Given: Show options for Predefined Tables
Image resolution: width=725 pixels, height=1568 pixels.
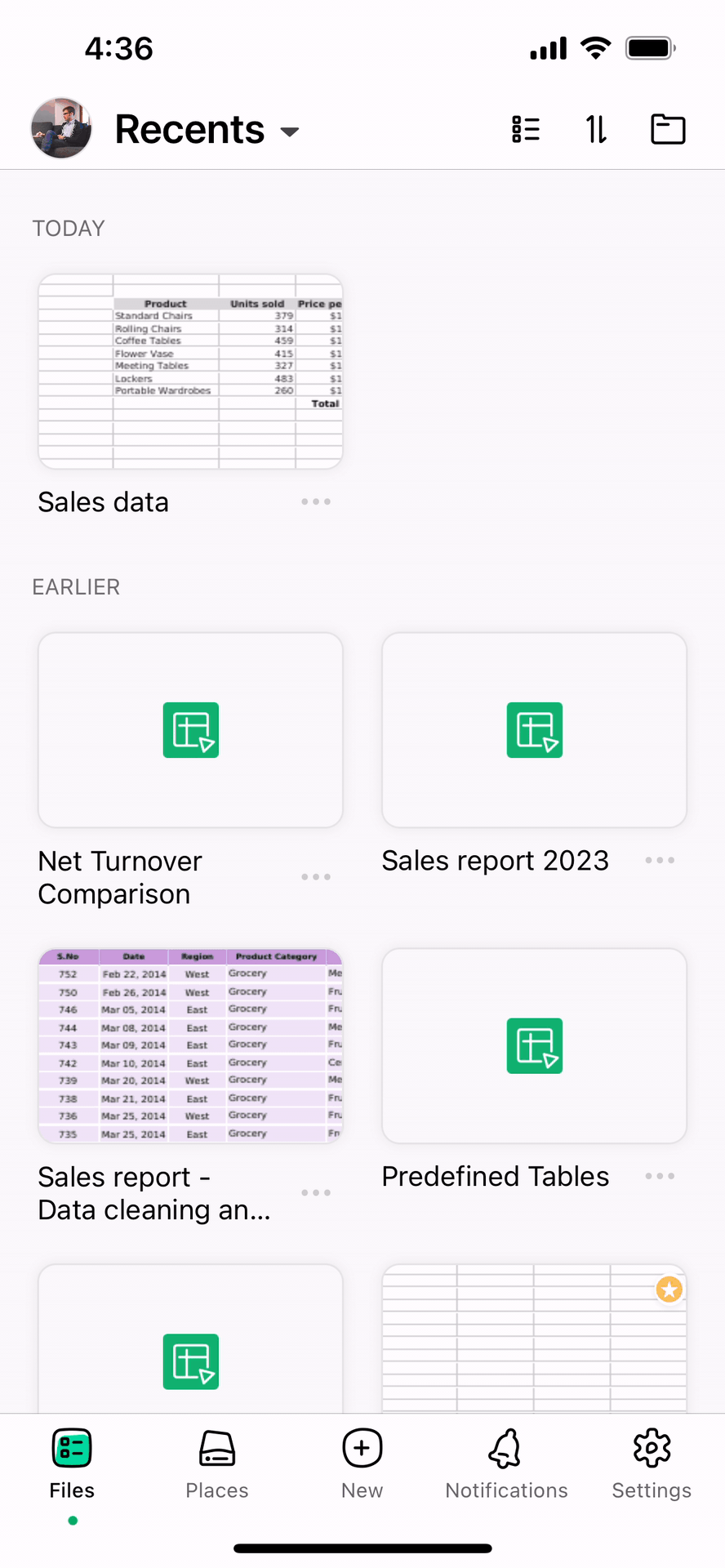Looking at the screenshot, I should pyautogui.click(x=660, y=1176).
